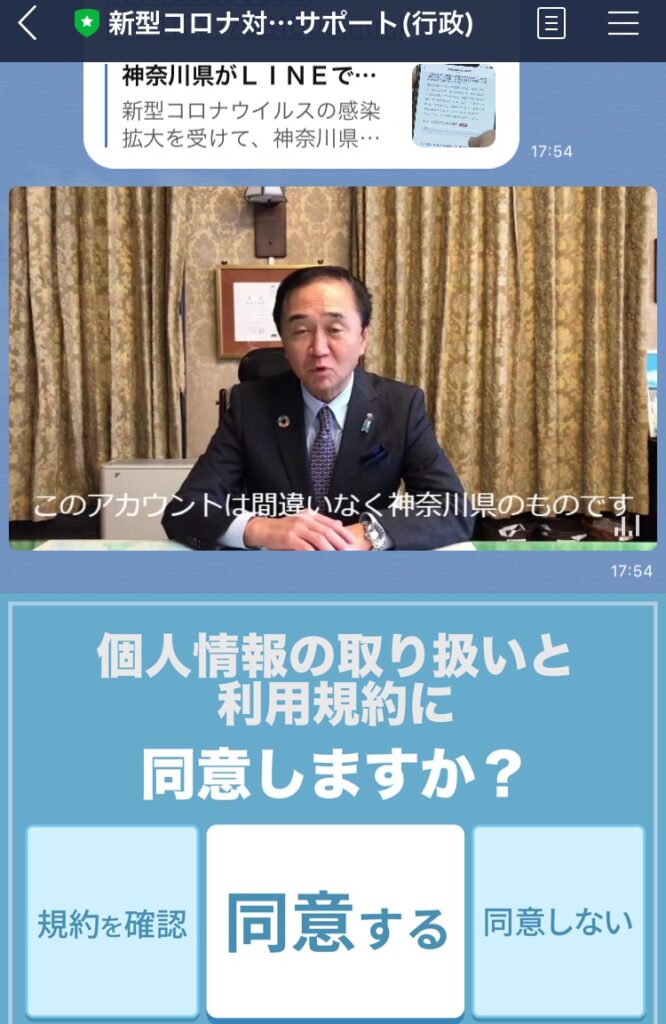Open the hamburger menu
The image size is (666, 1024).
[x=623, y=23]
